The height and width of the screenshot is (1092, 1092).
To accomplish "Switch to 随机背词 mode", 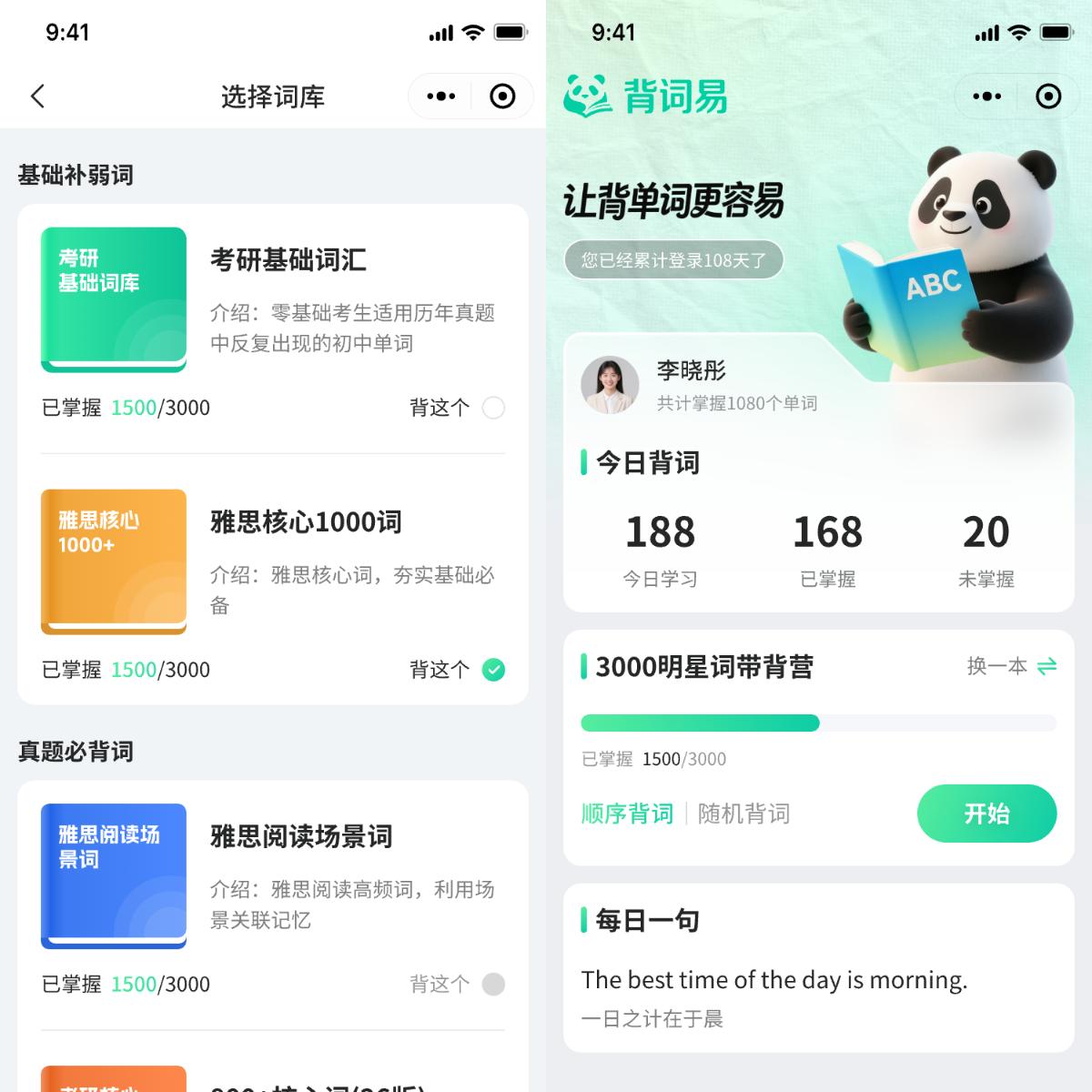I will [x=743, y=814].
